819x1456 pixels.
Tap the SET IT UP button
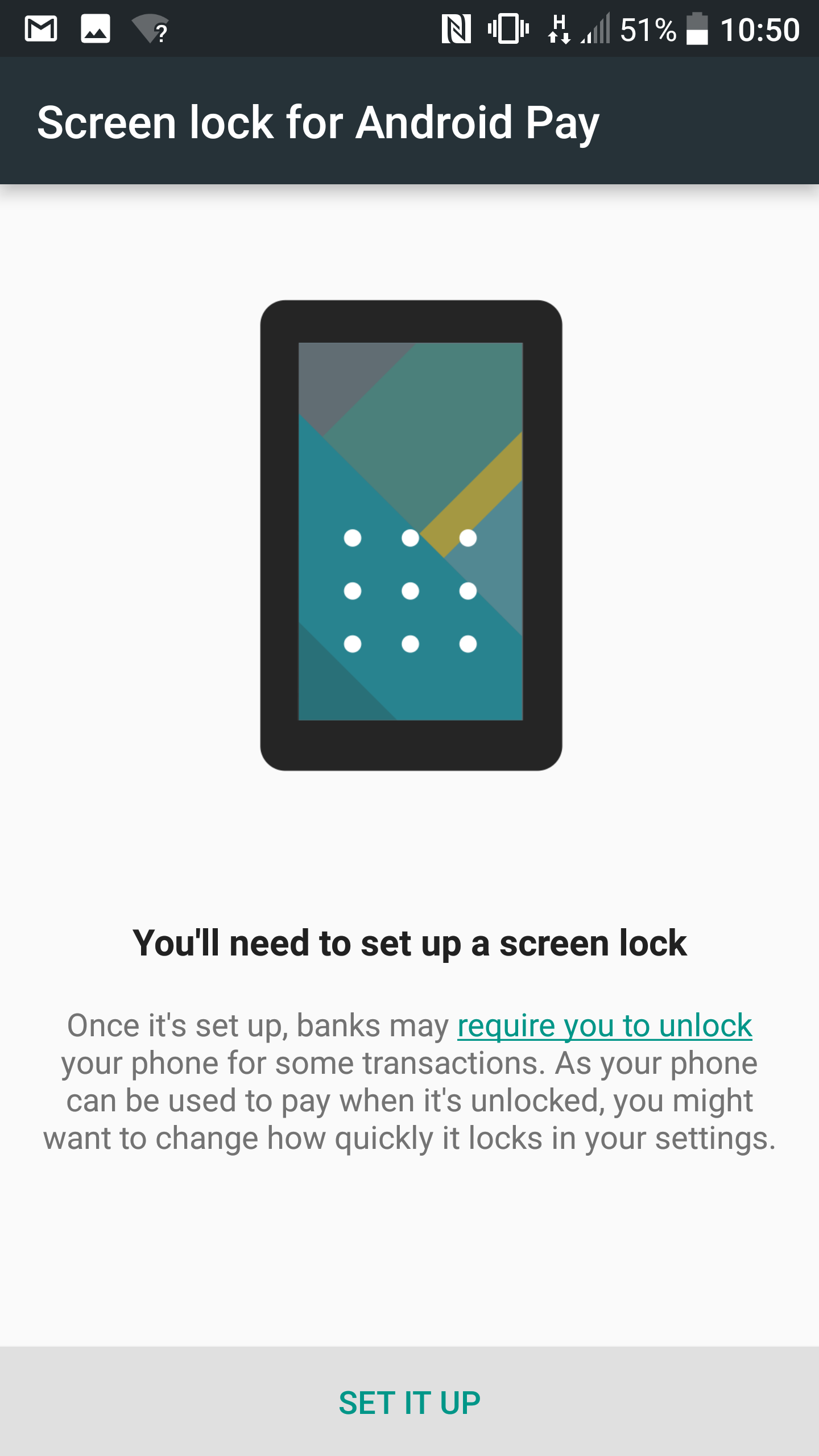409,1402
